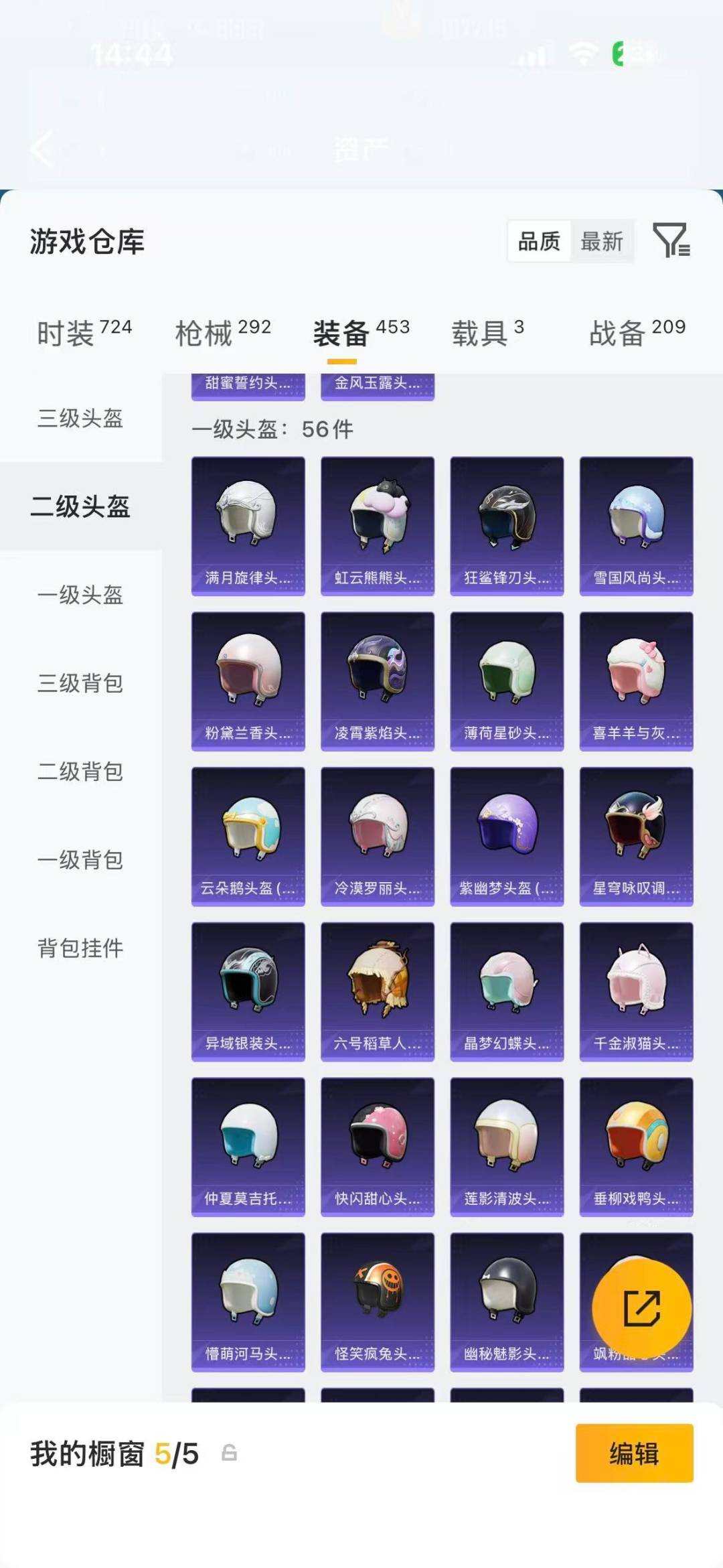Choose 一级背包 category
723x1568 pixels.
click(x=81, y=860)
